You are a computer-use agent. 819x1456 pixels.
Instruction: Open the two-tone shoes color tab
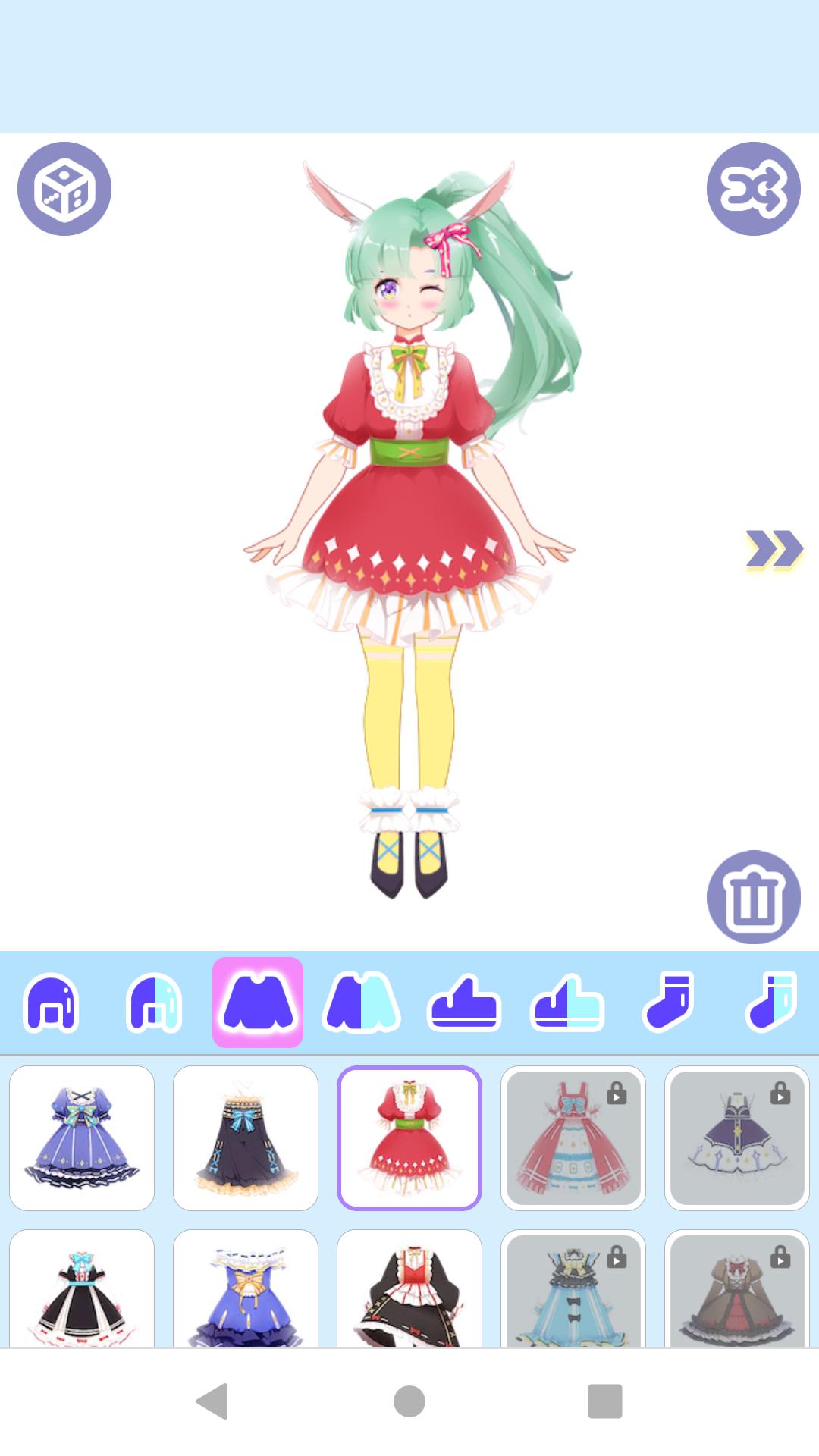(567, 1003)
